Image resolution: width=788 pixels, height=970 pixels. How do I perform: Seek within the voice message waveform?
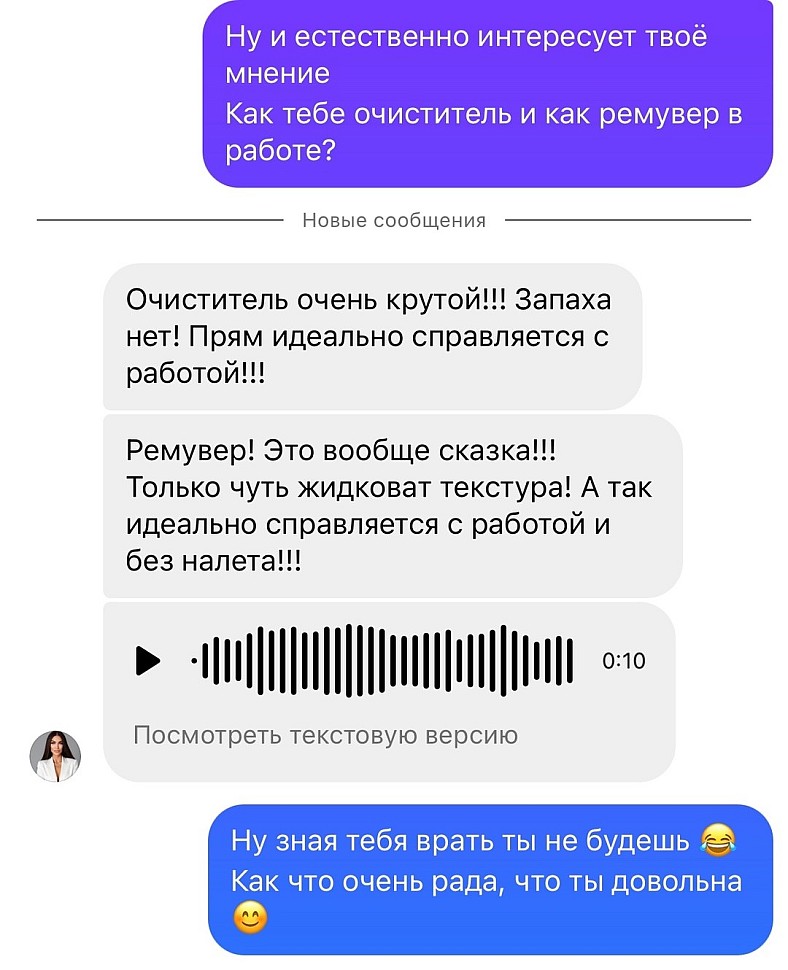[x=385, y=660]
